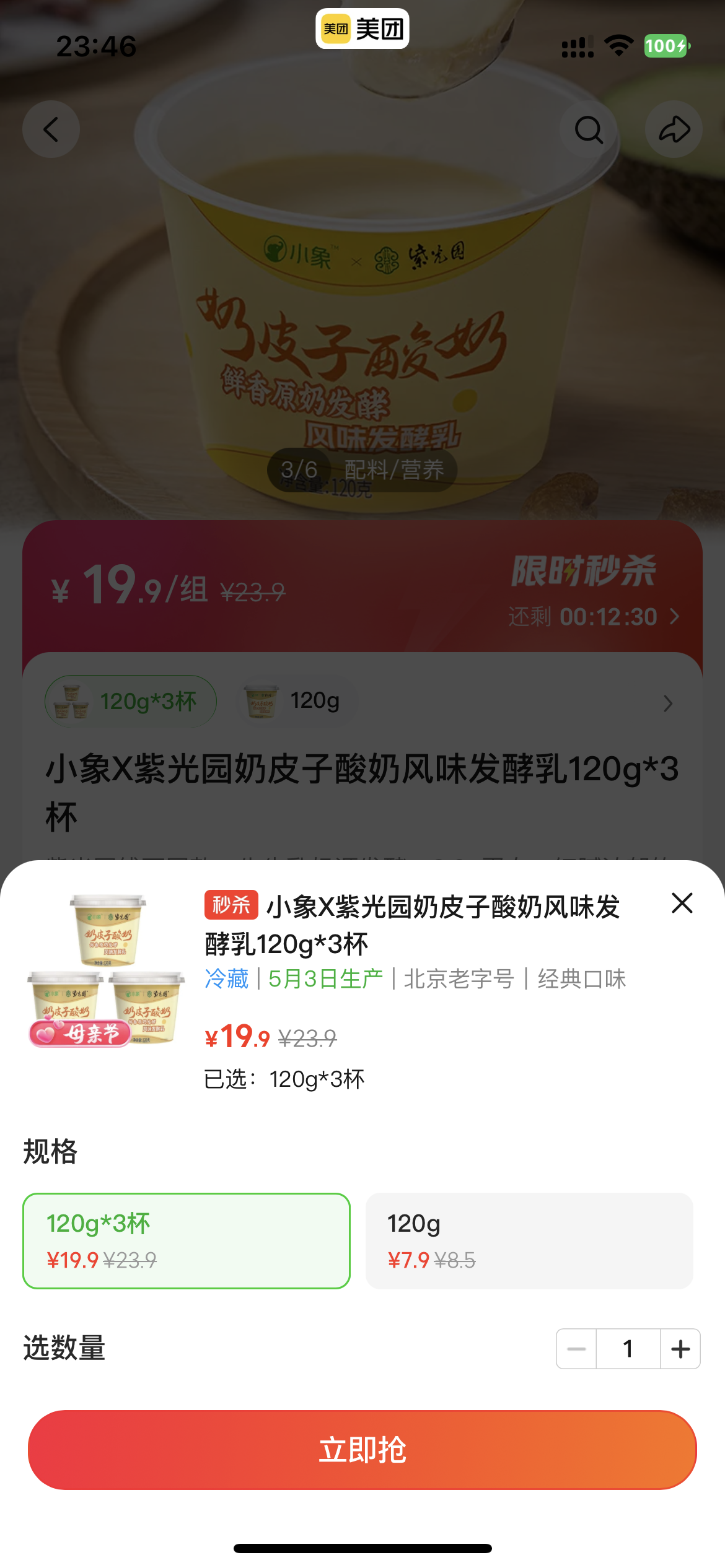Close the spec selection sheet

pos(682,904)
